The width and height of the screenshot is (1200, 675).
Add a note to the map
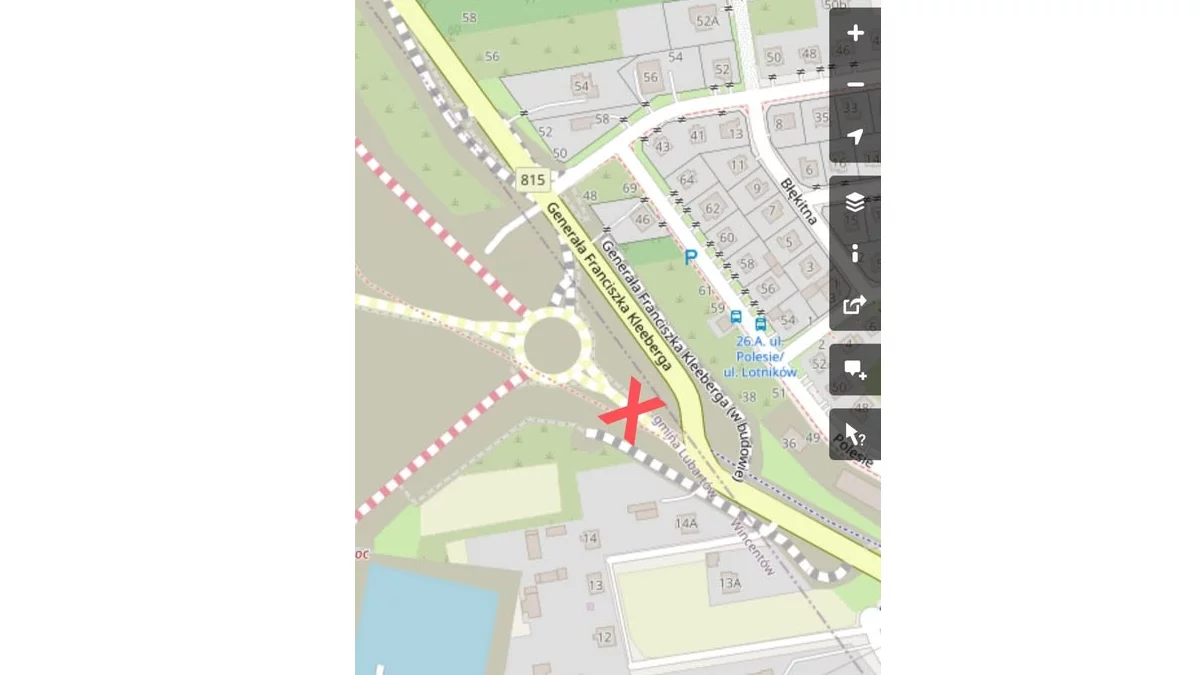coord(855,370)
